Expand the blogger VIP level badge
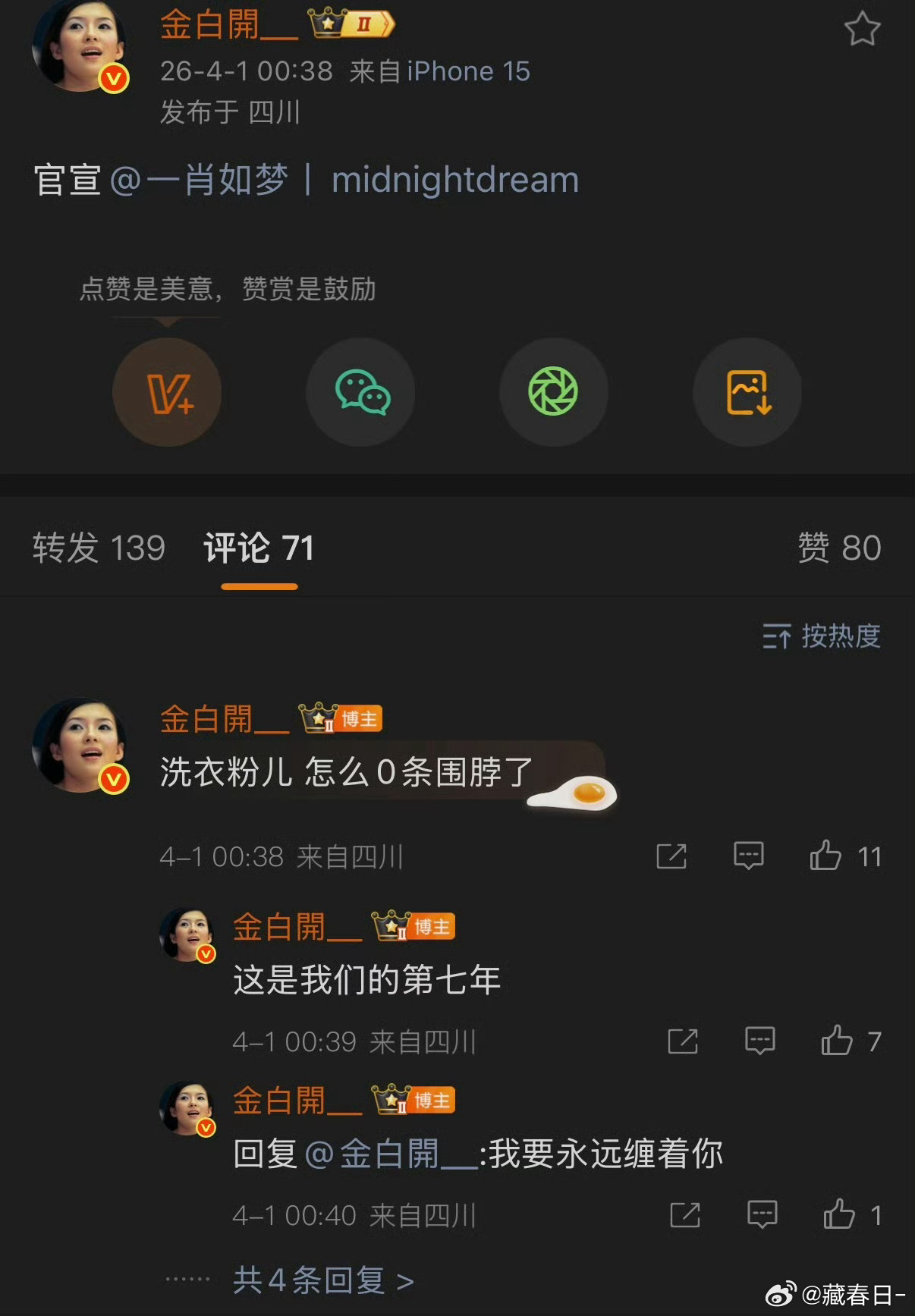 pyautogui.click(x=351, y=23)
